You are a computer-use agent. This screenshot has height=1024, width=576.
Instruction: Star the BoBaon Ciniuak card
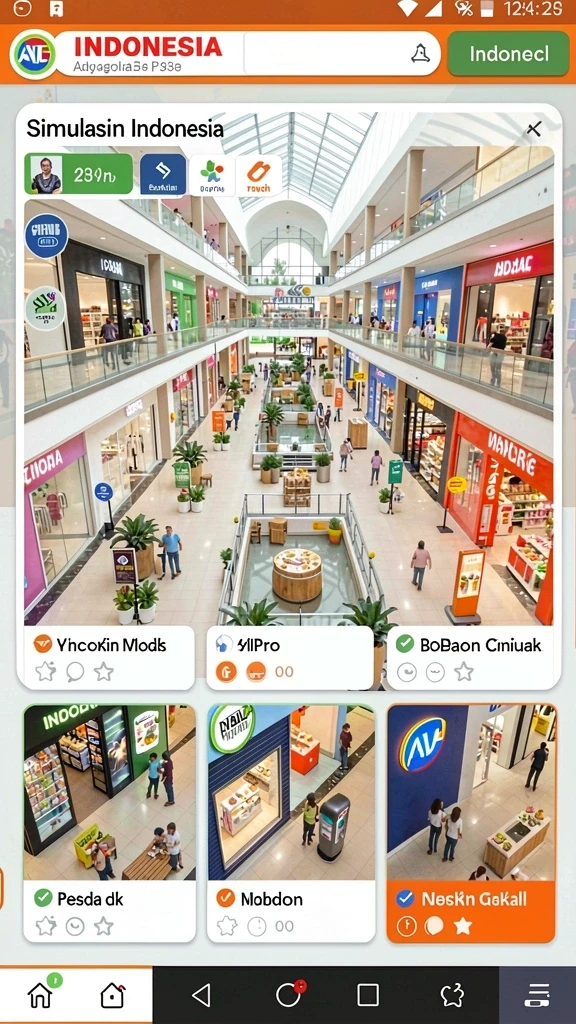(x=464, y=671)
